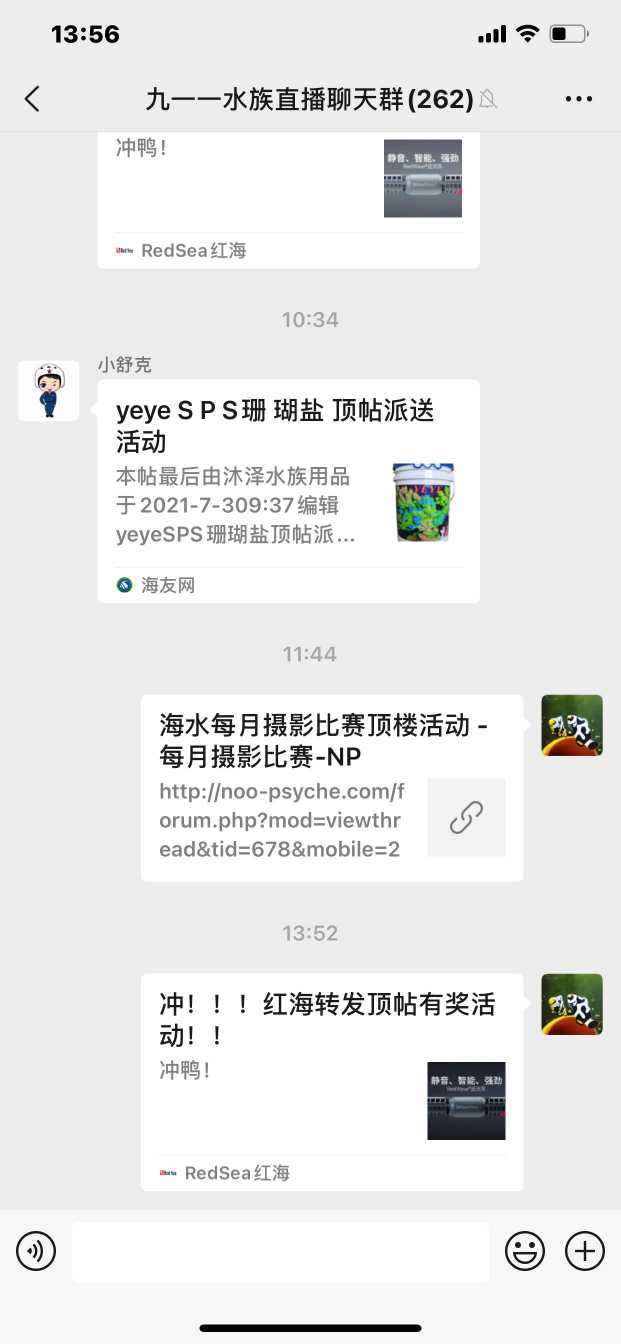The width and height of the screenshot is (621, 1344).
Task: Tap my avatar beside the 11:44 message
Action: click(x=572, y=725)
